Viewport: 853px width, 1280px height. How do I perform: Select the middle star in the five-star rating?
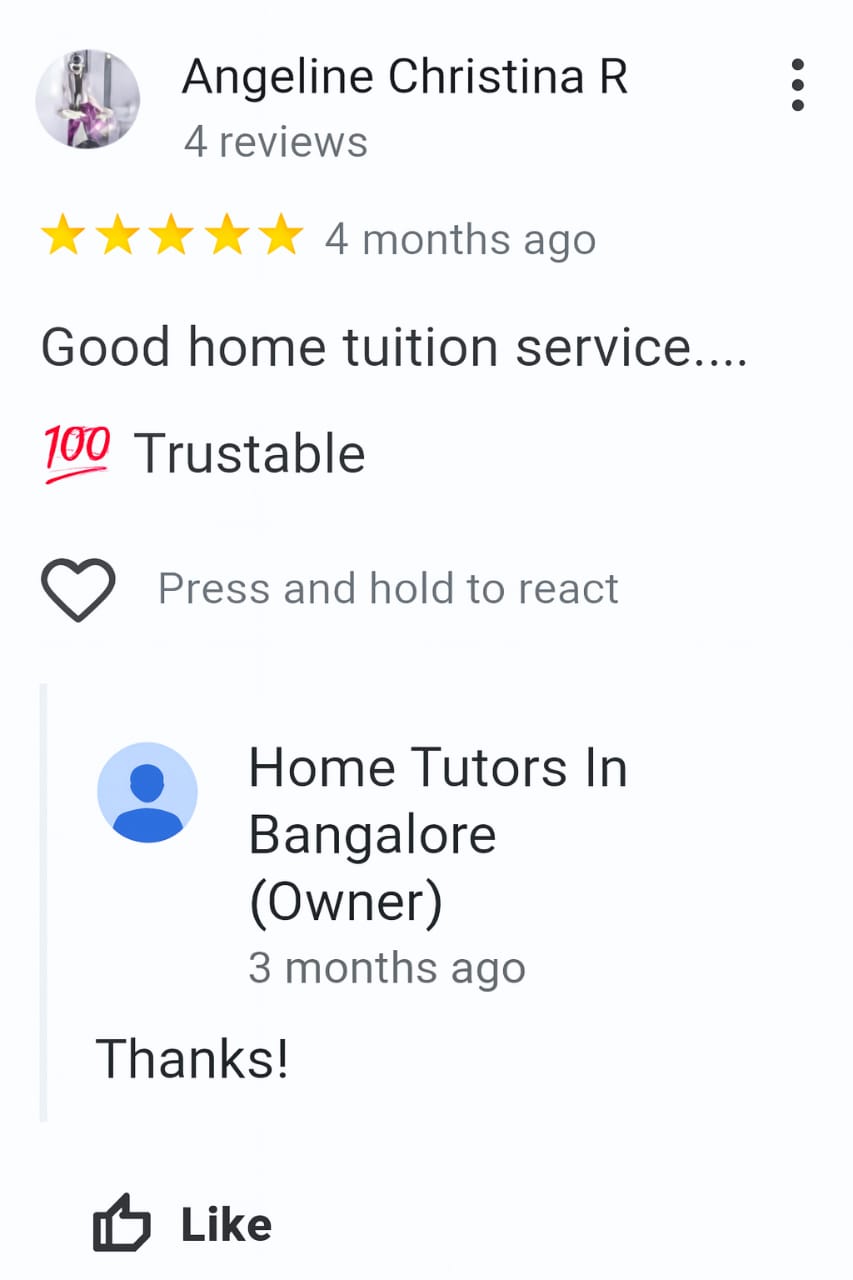pyautogui.click(x=174, y=237)
